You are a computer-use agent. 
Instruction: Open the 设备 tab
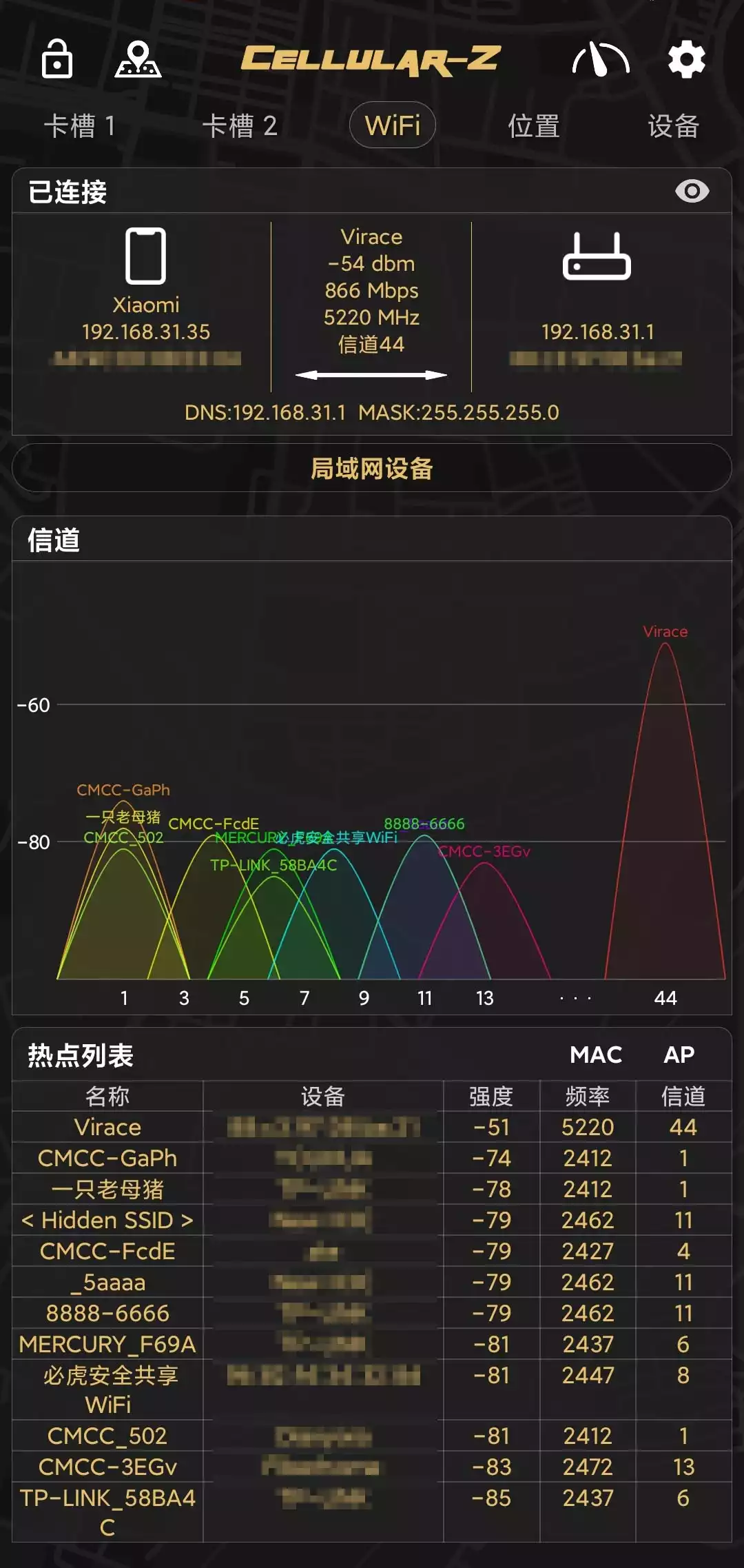tap(674, 126)
